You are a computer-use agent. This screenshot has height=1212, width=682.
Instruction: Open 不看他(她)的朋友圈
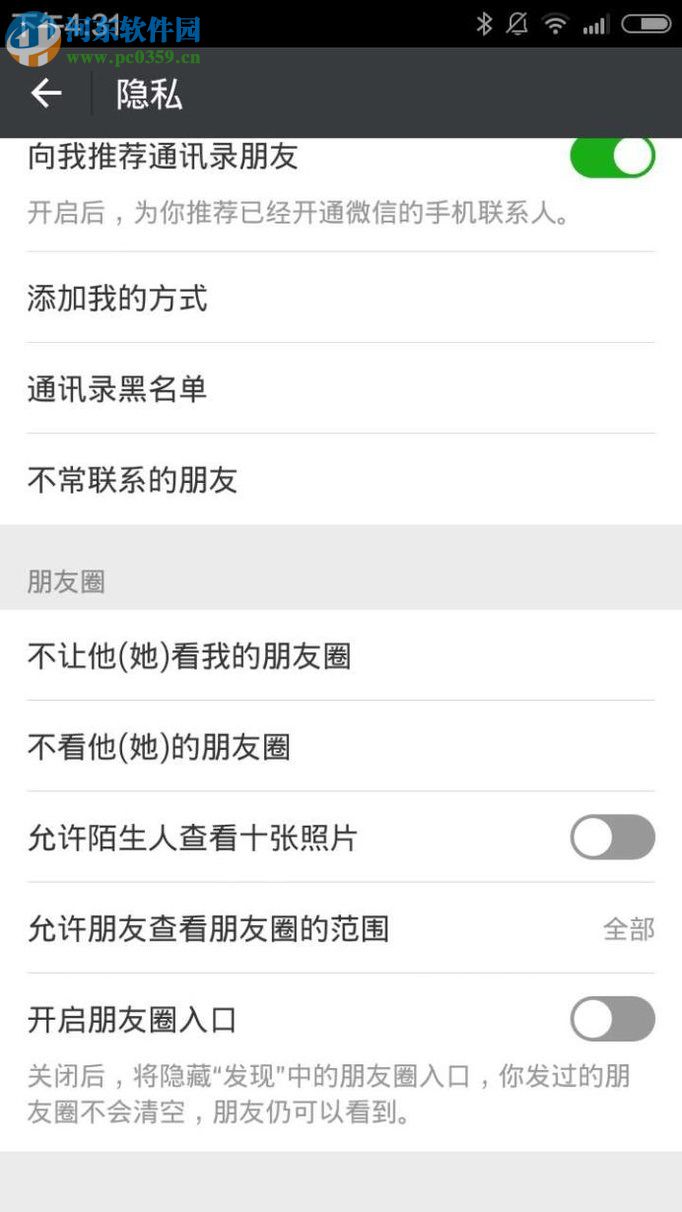340,747
